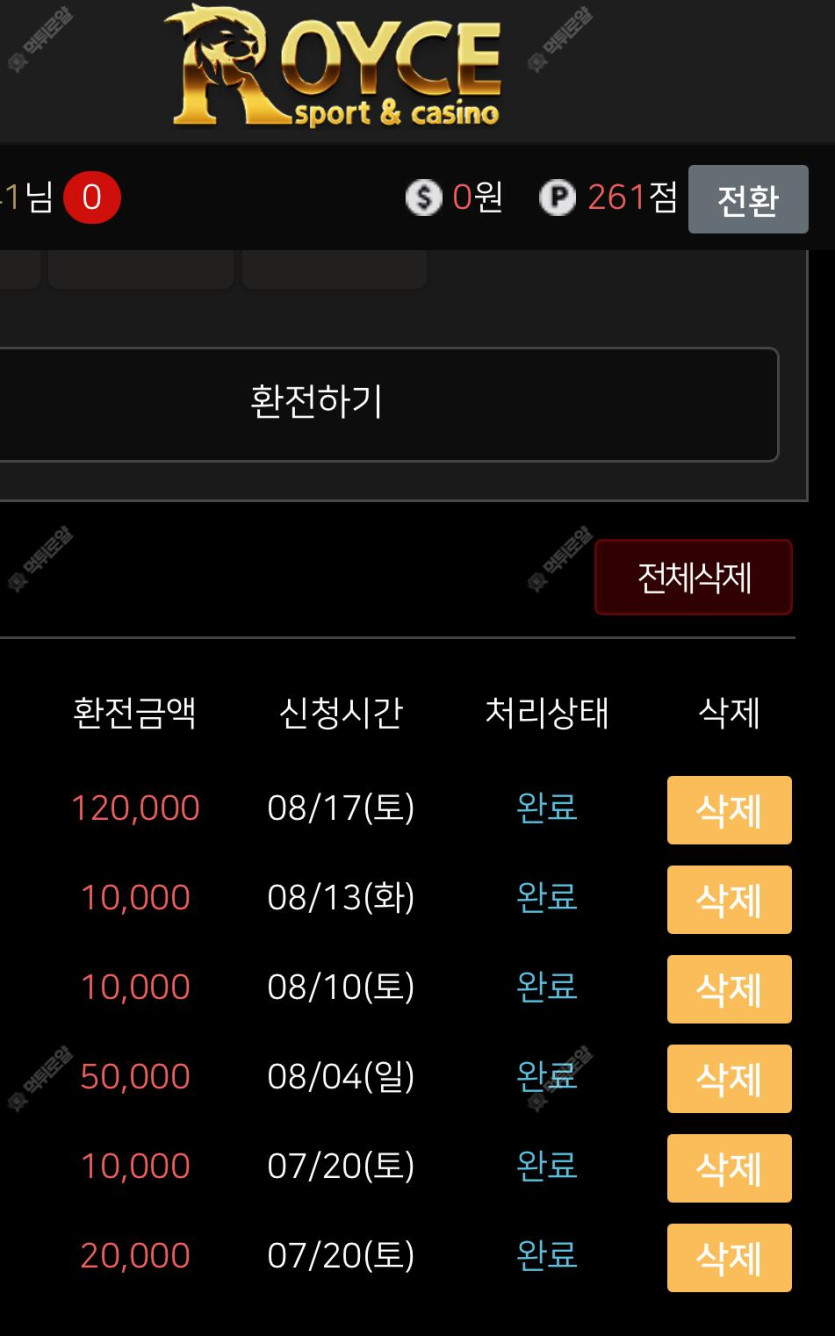The height and width of the screenshot is (1336, 835).
Task: Remove the 10,000 entry dated 08/10
Action: coord(729,989)
